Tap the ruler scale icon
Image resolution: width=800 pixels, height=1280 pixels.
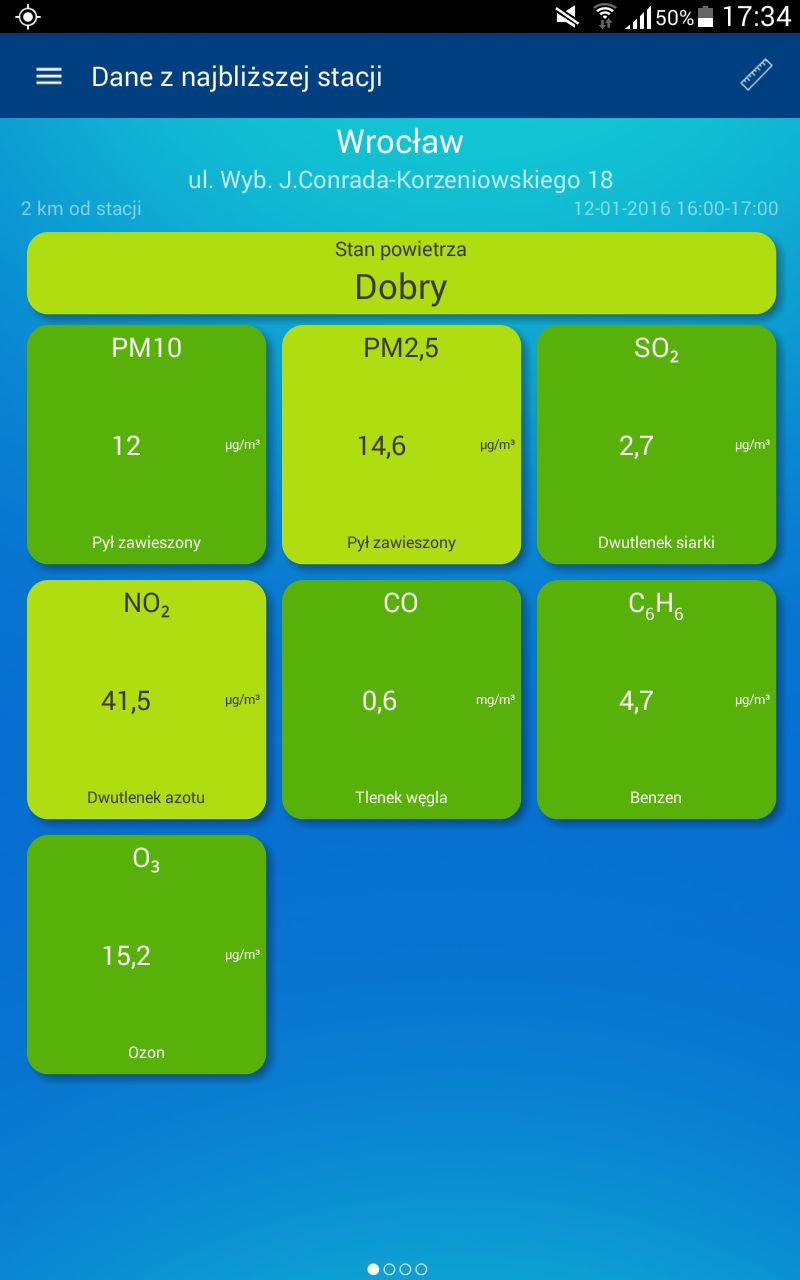(756, 77)
